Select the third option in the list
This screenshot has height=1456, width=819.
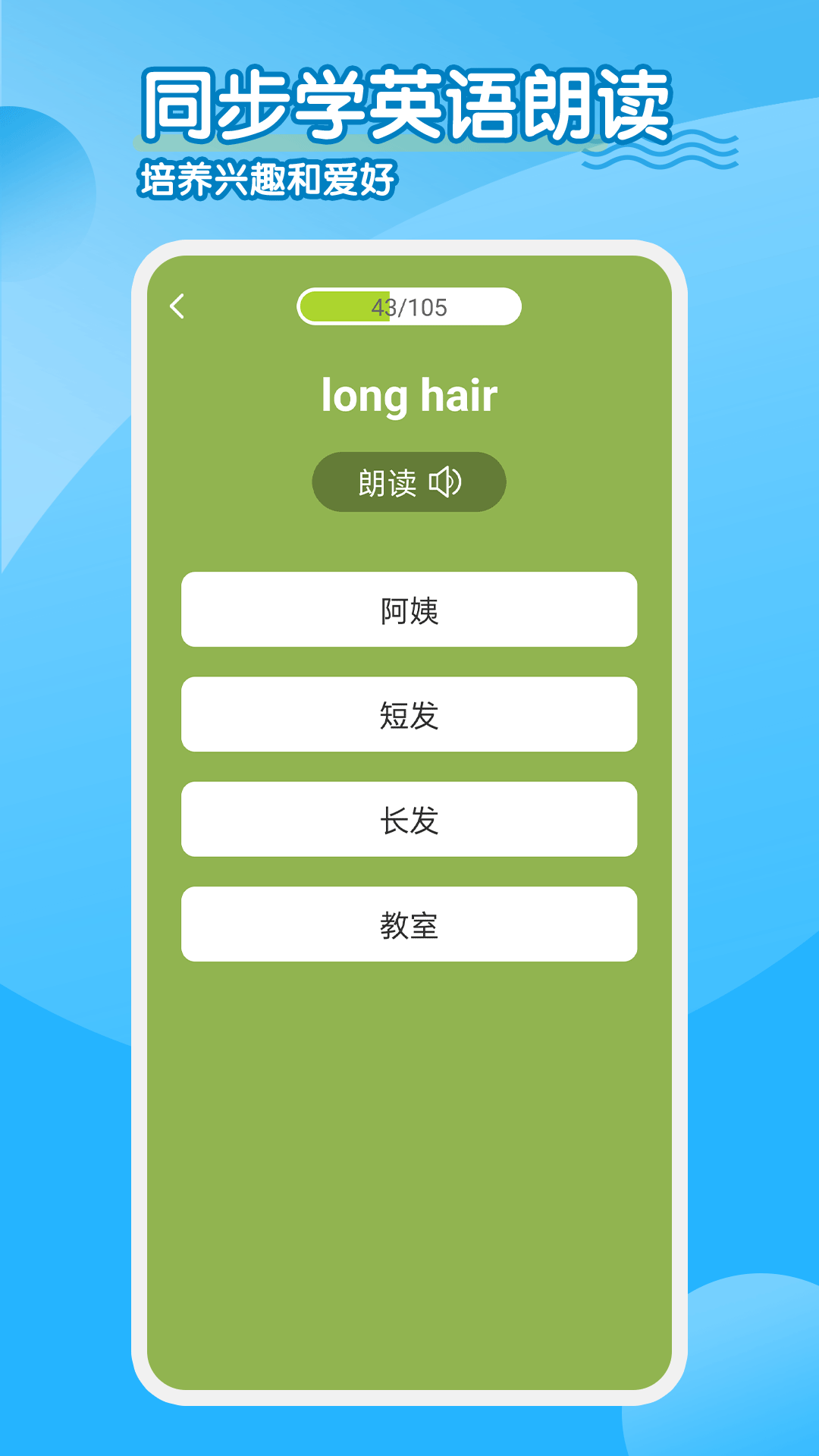pyautogui.click(x=409, y=819)
